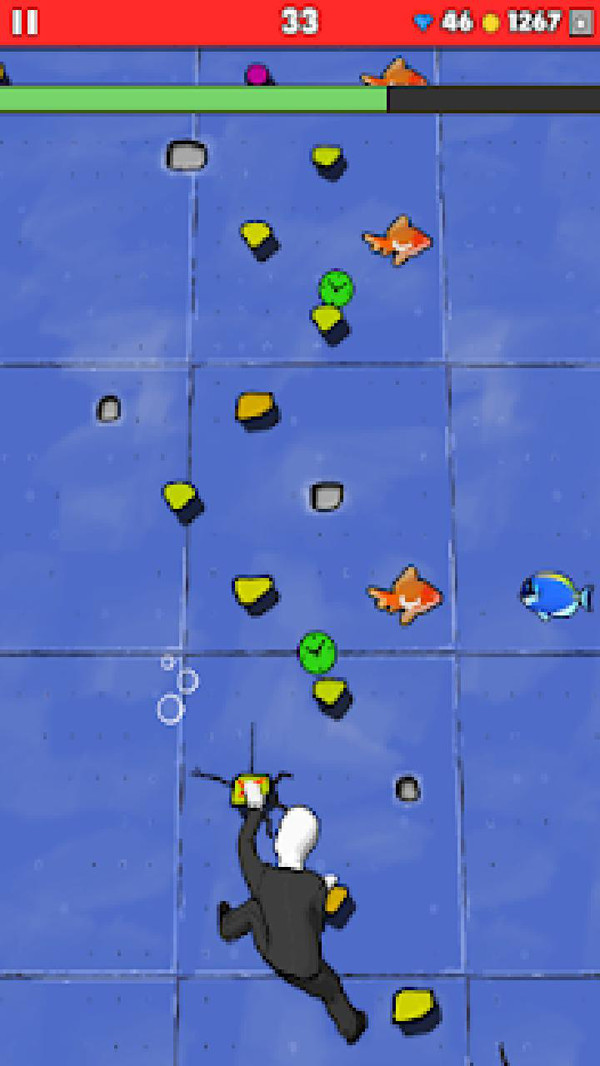Reach for the magenta hold
Screen dimensions: 600x1066
click(x=257, y=74)
